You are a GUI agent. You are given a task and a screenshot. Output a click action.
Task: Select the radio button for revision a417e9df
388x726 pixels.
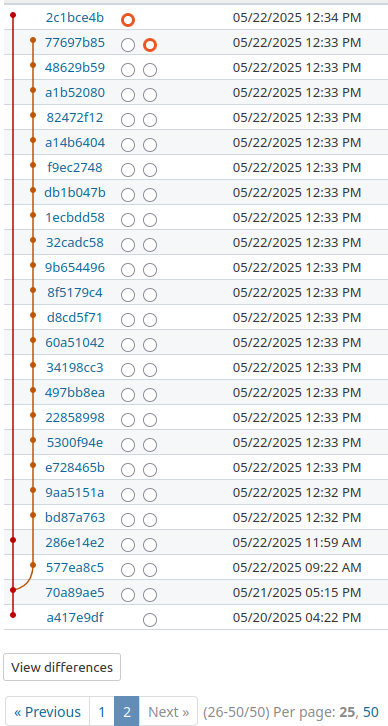150,620
